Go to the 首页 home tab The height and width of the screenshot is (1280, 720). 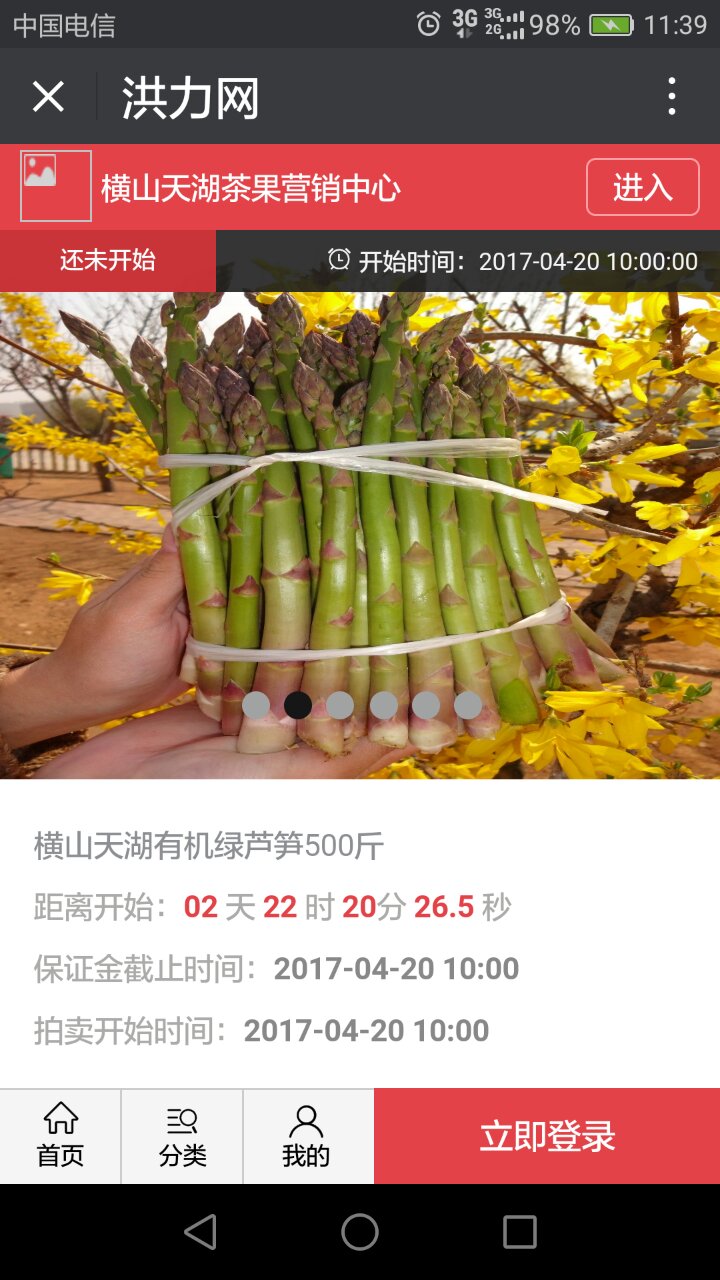point(60,1137)
